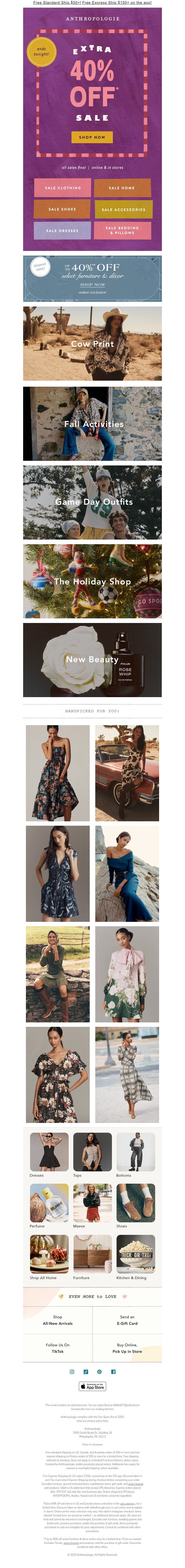
Task: Check out New Beauty
Action: [x=92, y=659]
